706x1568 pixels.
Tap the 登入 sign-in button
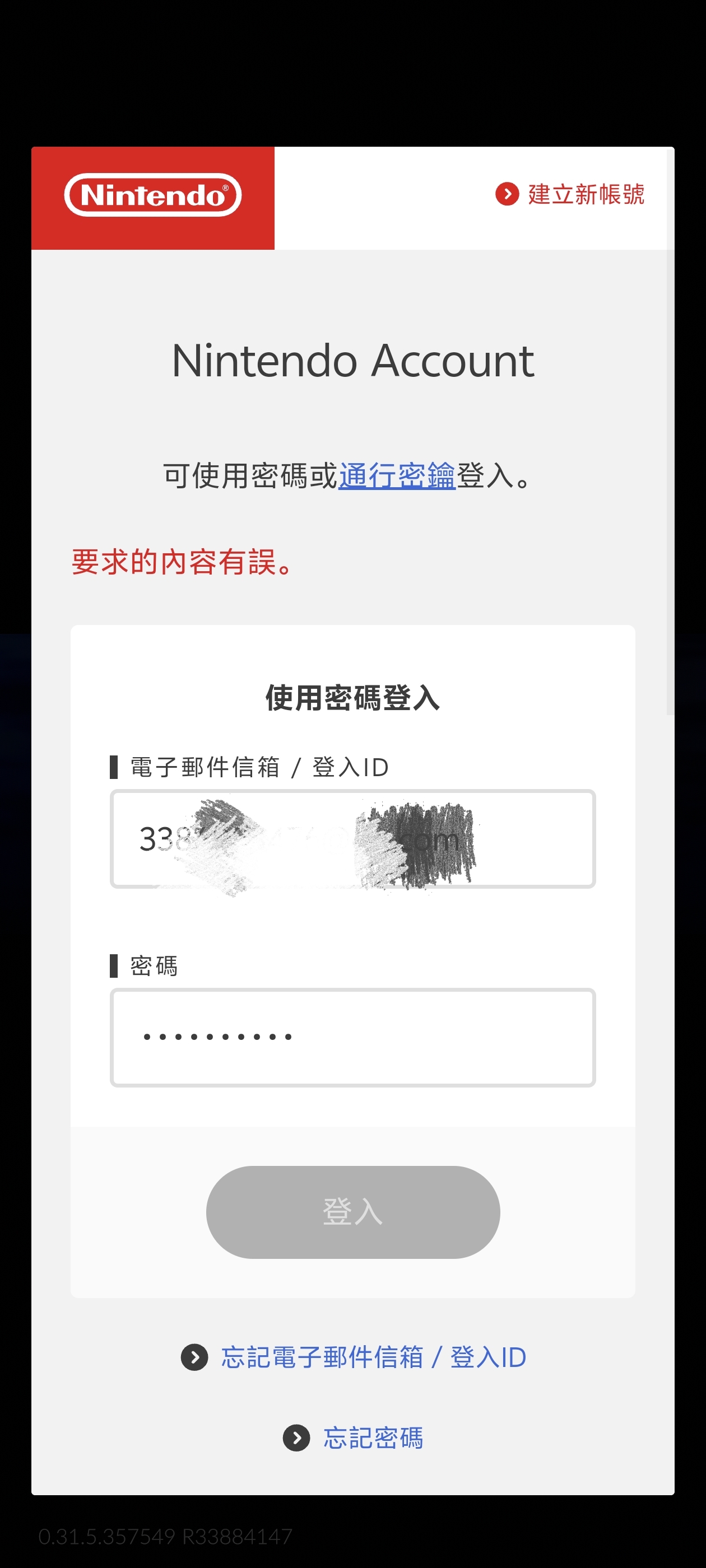[352, 1212]
